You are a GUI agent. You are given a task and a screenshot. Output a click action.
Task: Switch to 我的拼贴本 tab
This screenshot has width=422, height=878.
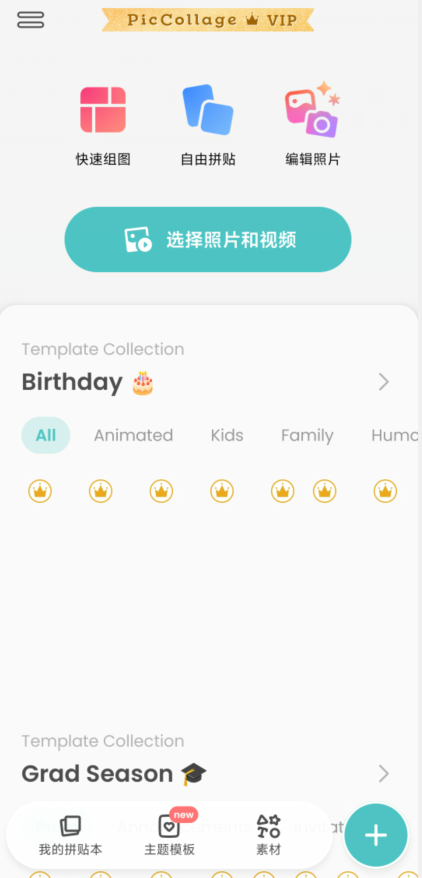pos(71,835)
